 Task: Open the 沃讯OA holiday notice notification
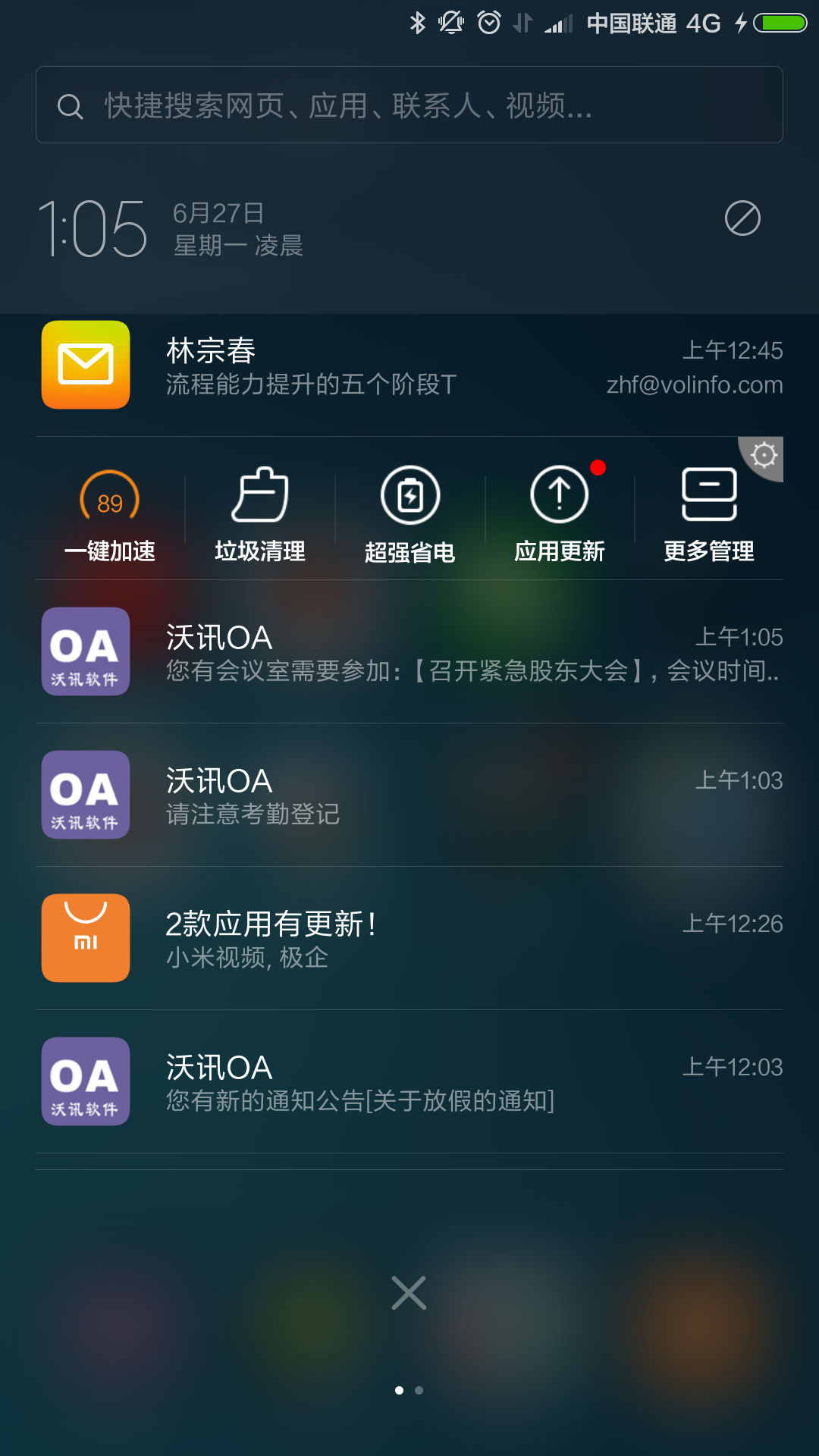point(409,1082)
